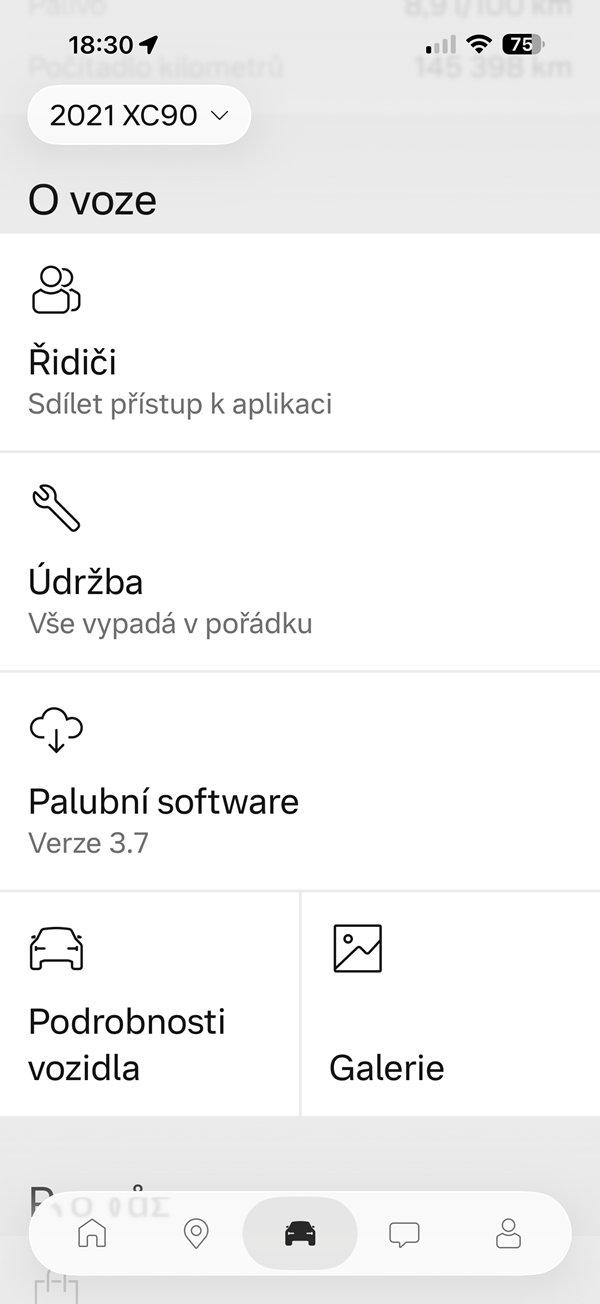Open the Galerie tile

(451, 1004)
